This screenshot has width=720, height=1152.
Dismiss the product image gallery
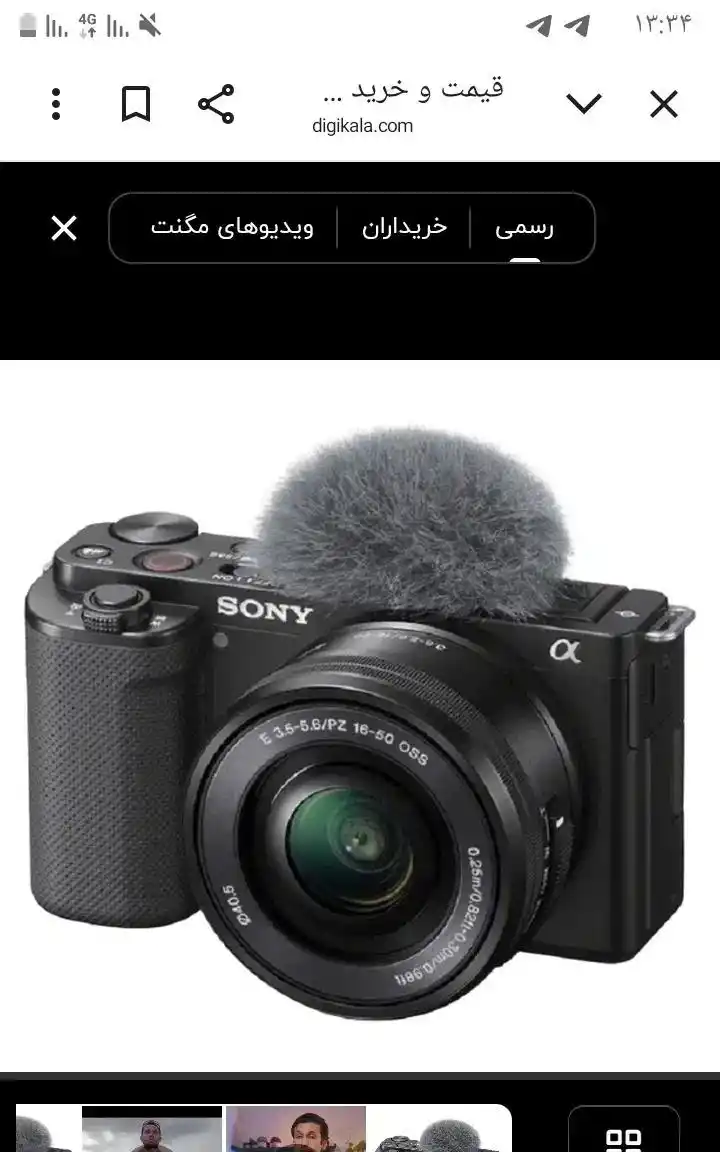64,229
